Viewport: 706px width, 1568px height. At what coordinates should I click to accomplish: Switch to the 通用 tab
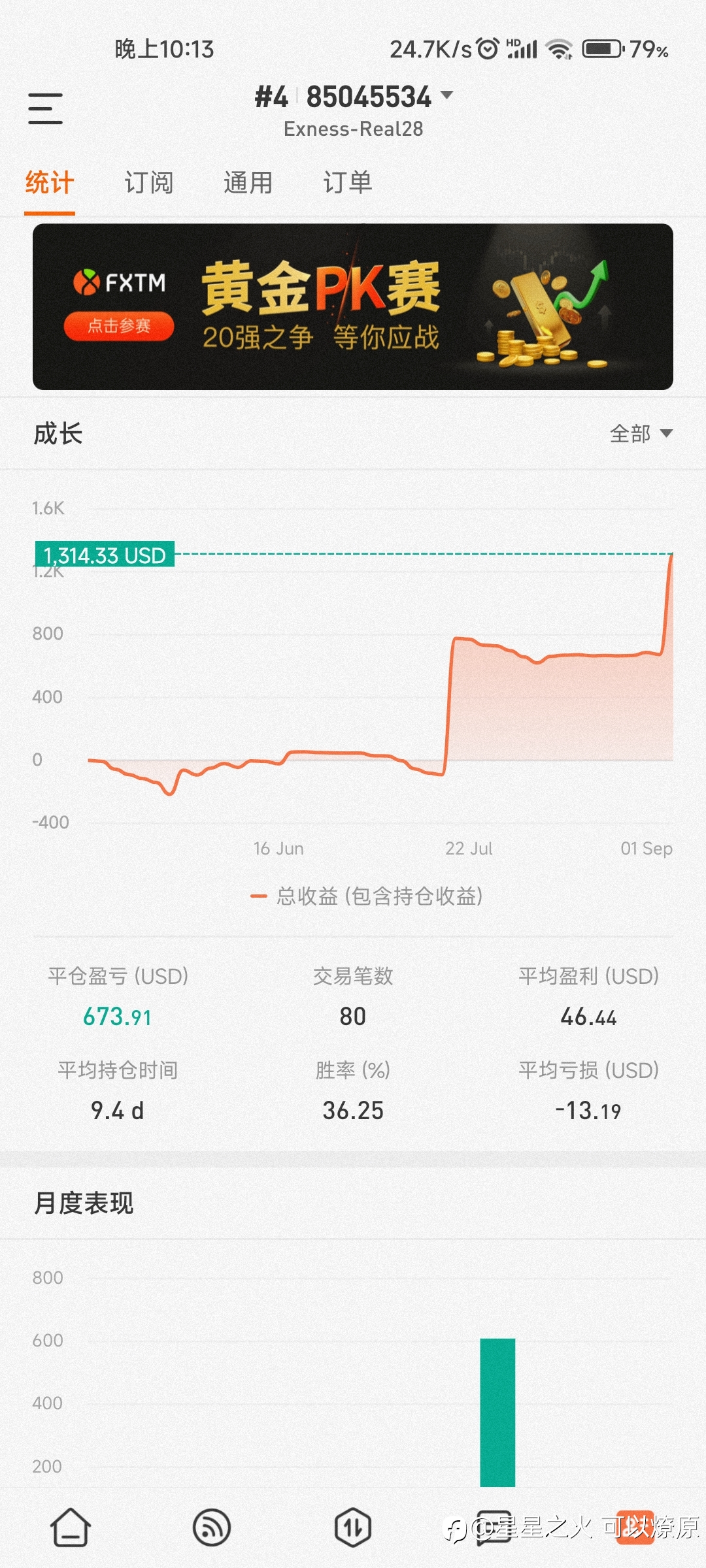click(x=248, y=183)
